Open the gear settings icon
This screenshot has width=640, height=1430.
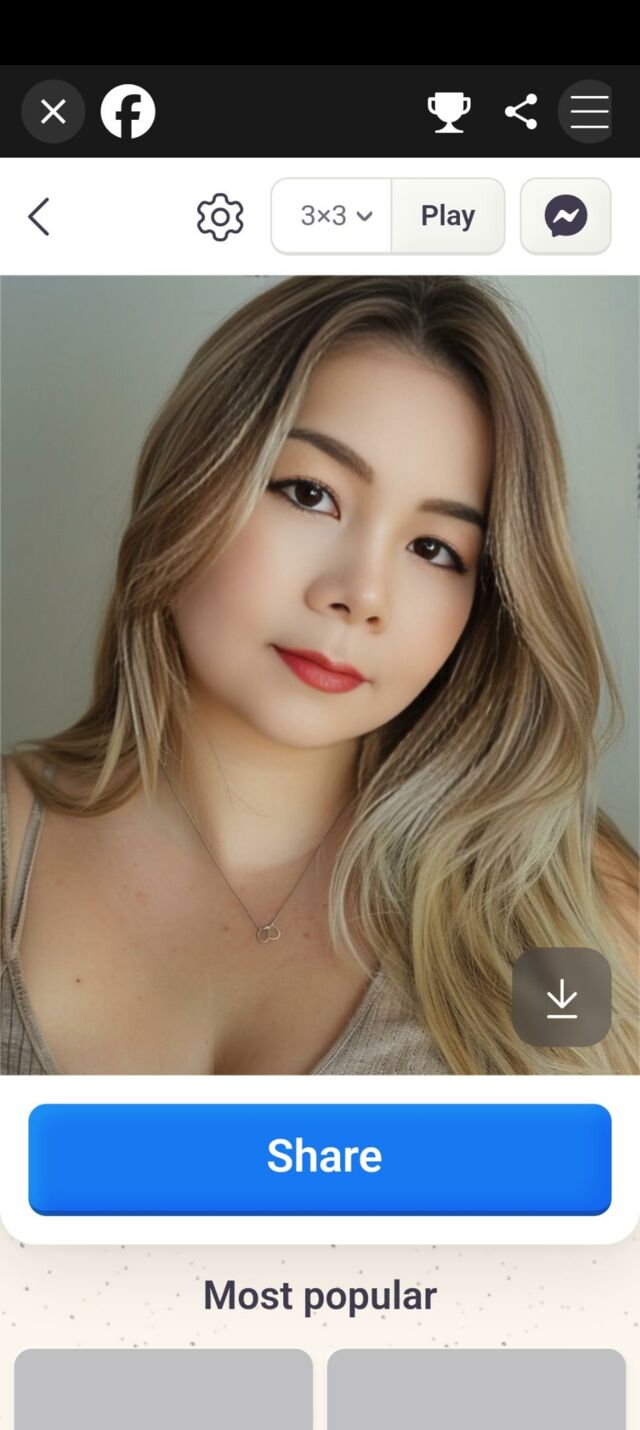[220, 216]
